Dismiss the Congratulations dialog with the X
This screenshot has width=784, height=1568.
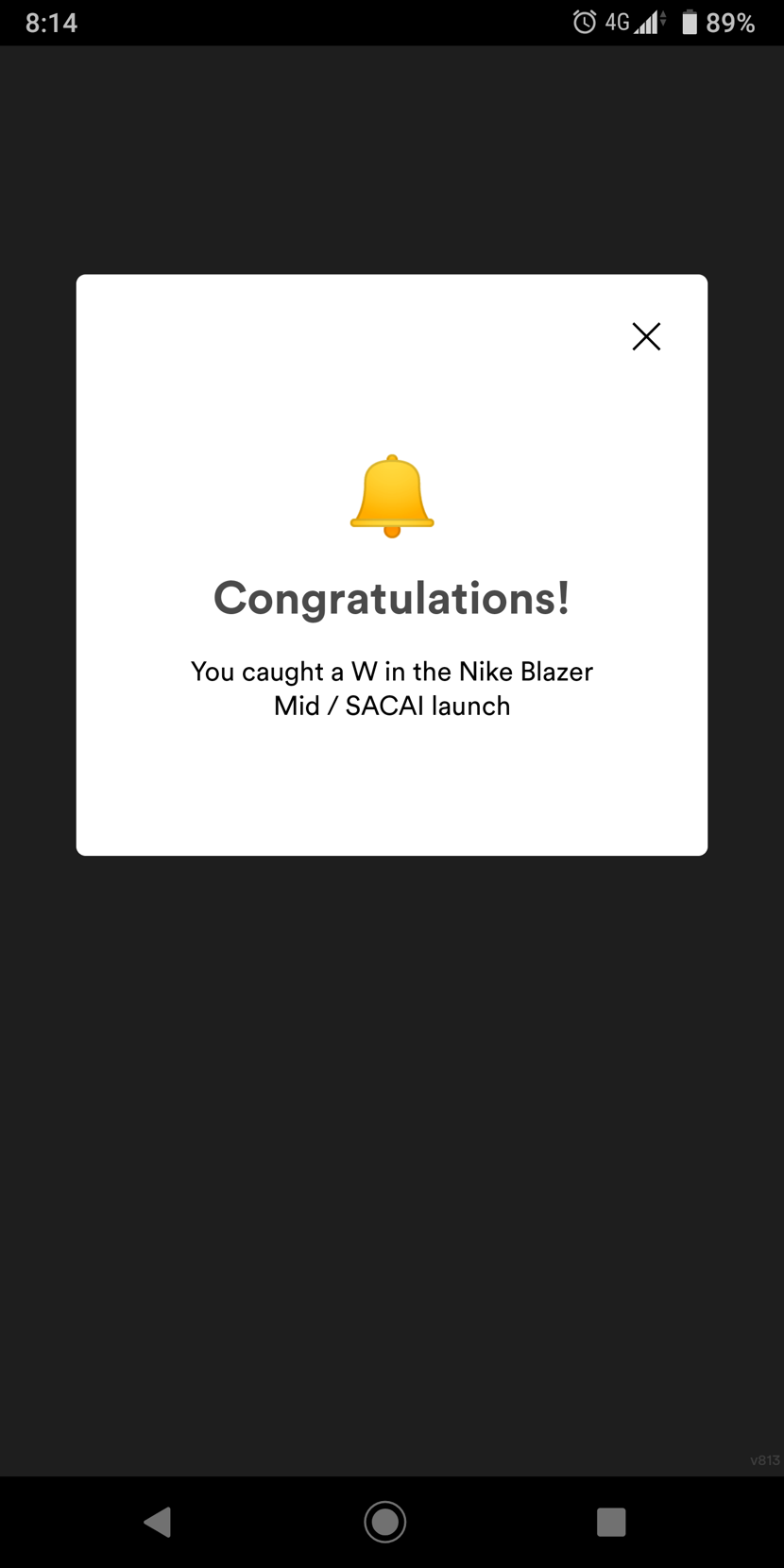[646, 336]
